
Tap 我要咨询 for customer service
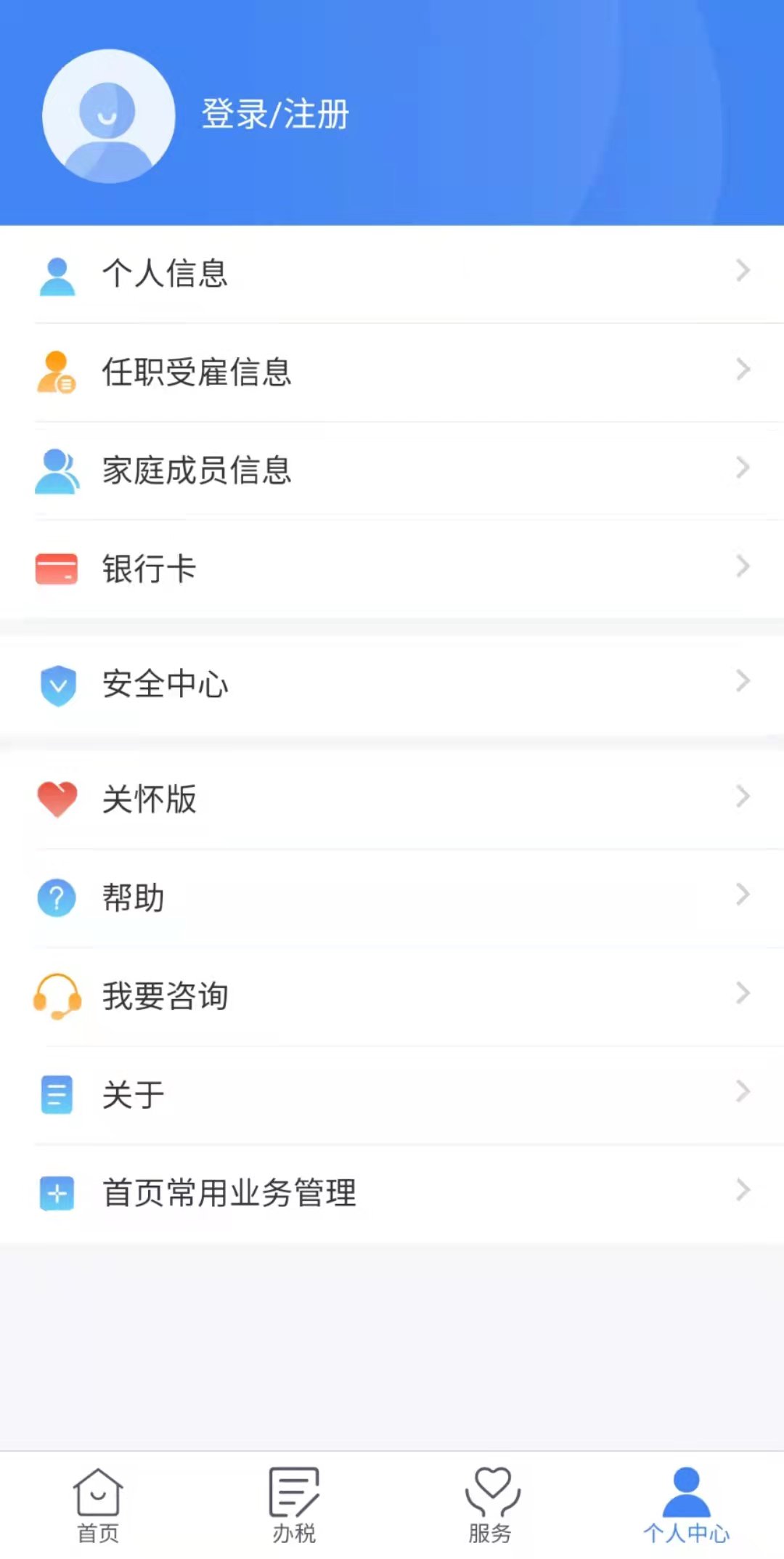pyautogui.click(x=392, y=996)
